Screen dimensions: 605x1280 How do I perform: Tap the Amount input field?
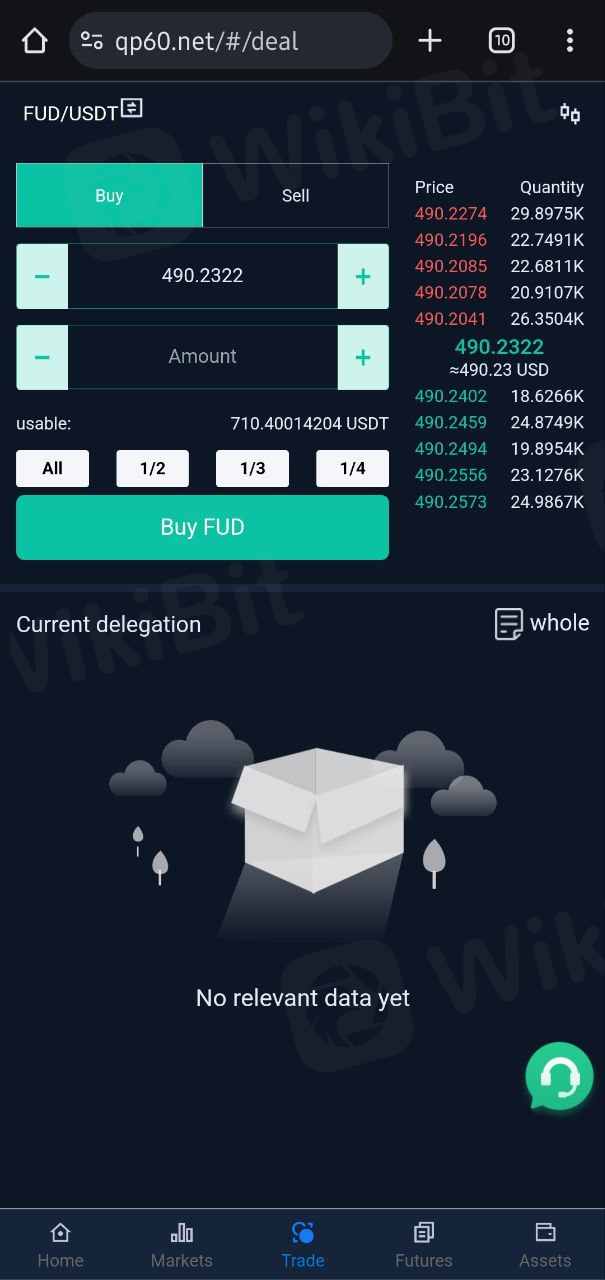(x=203, y=357)
